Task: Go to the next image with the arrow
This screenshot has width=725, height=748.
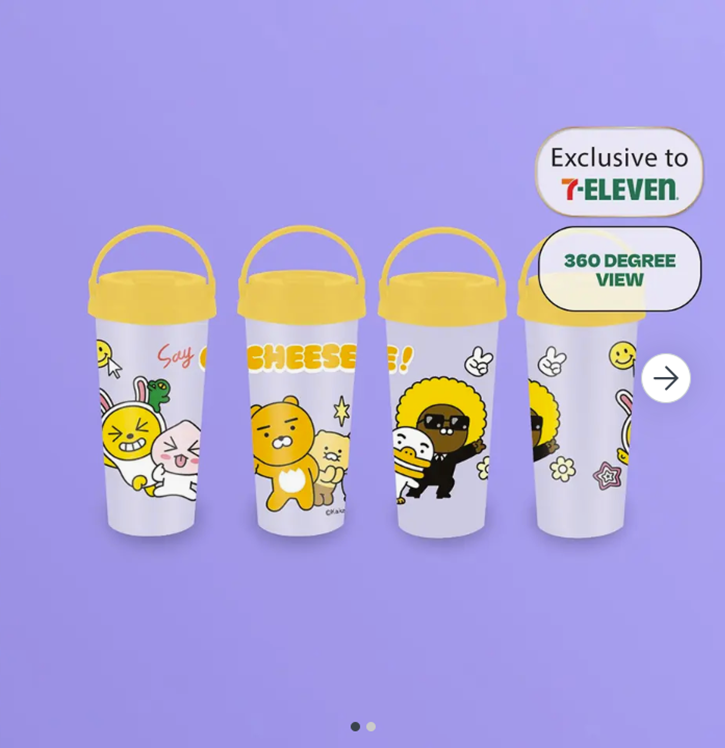Action: [665, 378]
